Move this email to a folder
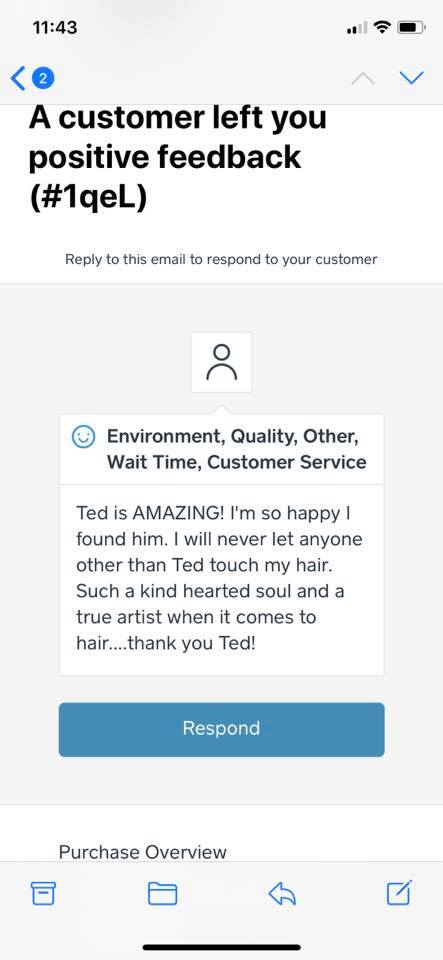Viewport: 443px width, 960px height. (x=163, y=894)
